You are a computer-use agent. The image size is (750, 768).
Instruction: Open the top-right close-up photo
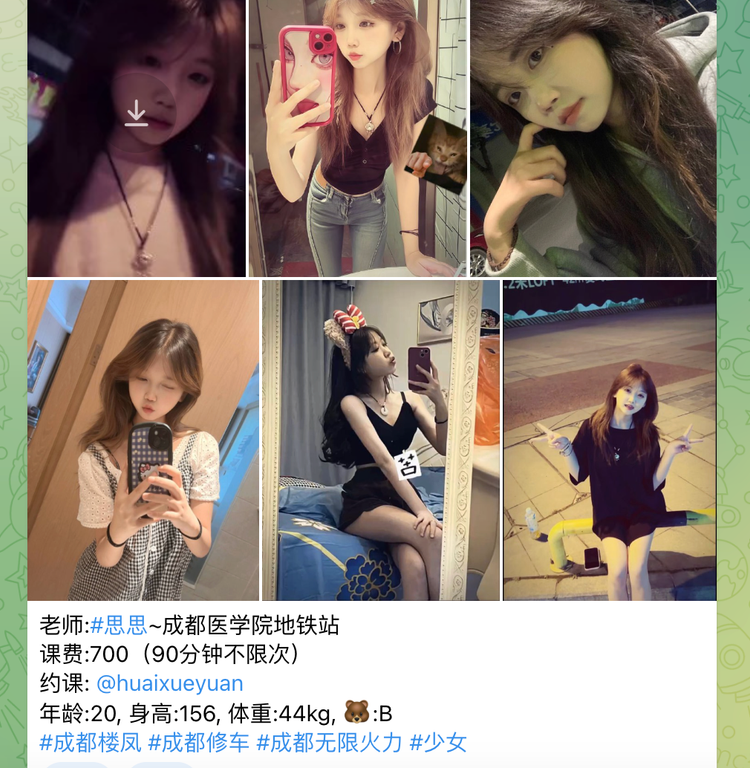(x=593, y=140)
